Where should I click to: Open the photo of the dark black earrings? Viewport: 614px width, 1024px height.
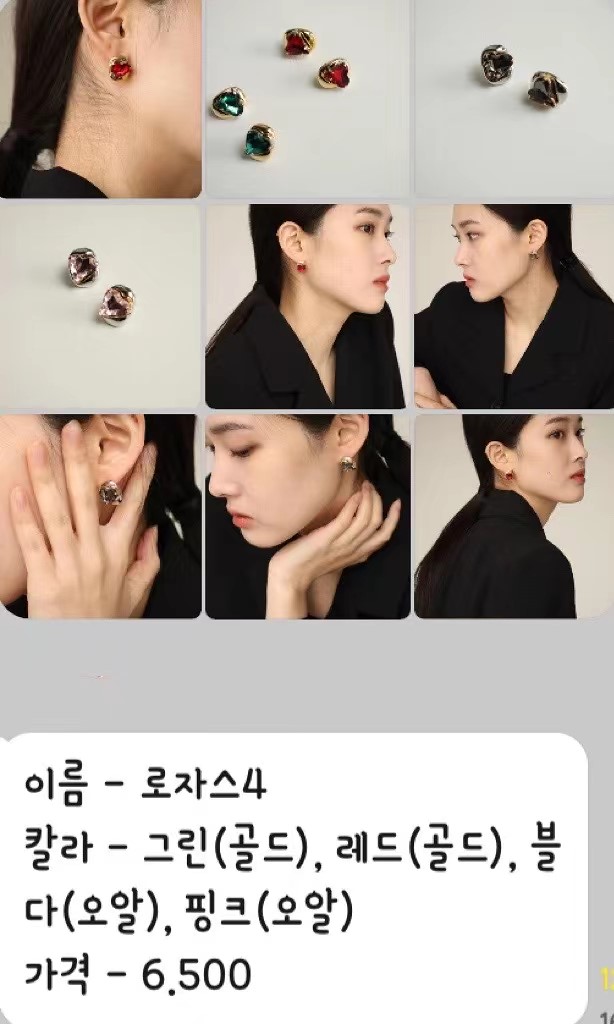pos(513,98)
